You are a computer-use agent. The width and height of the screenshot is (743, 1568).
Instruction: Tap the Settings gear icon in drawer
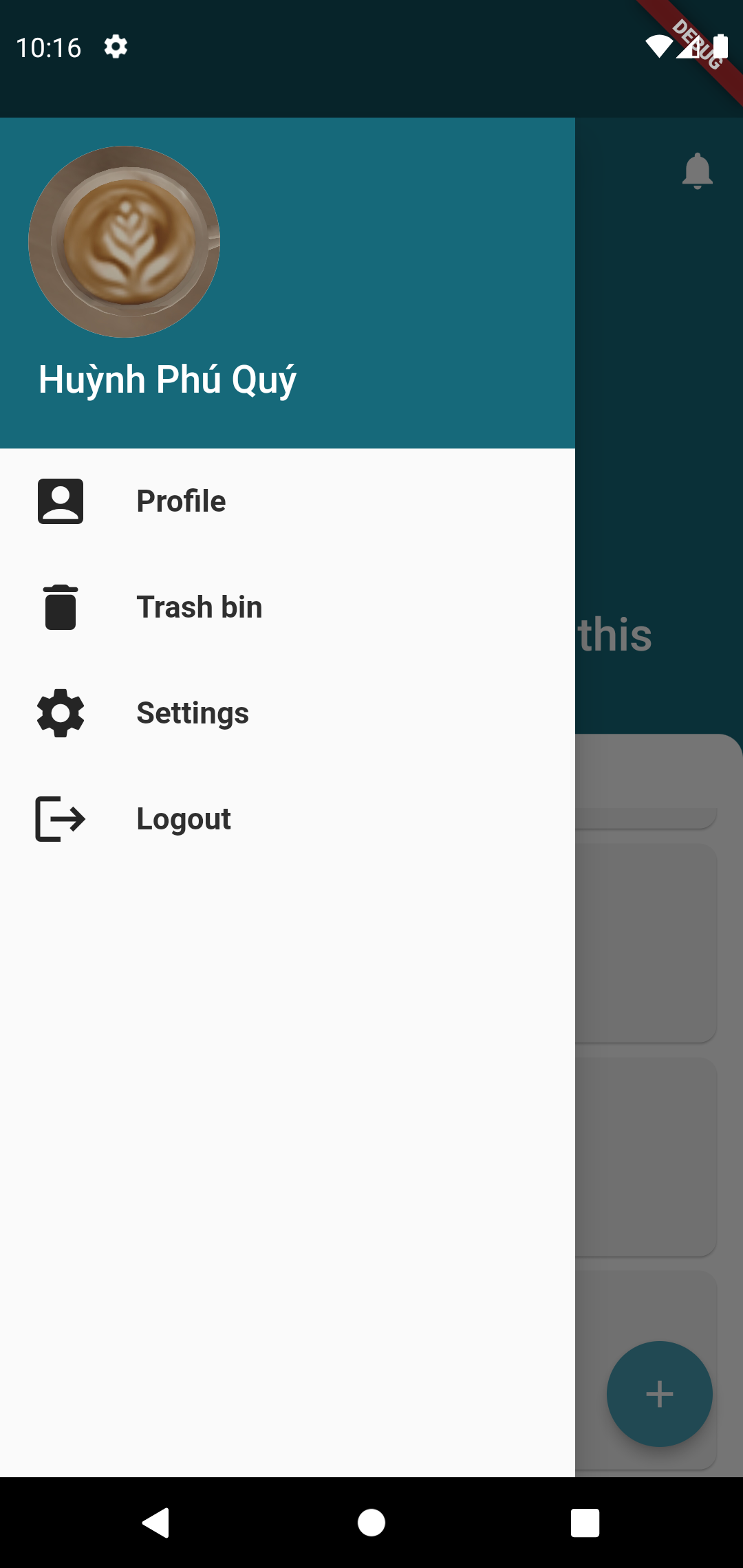click(61, 713)
